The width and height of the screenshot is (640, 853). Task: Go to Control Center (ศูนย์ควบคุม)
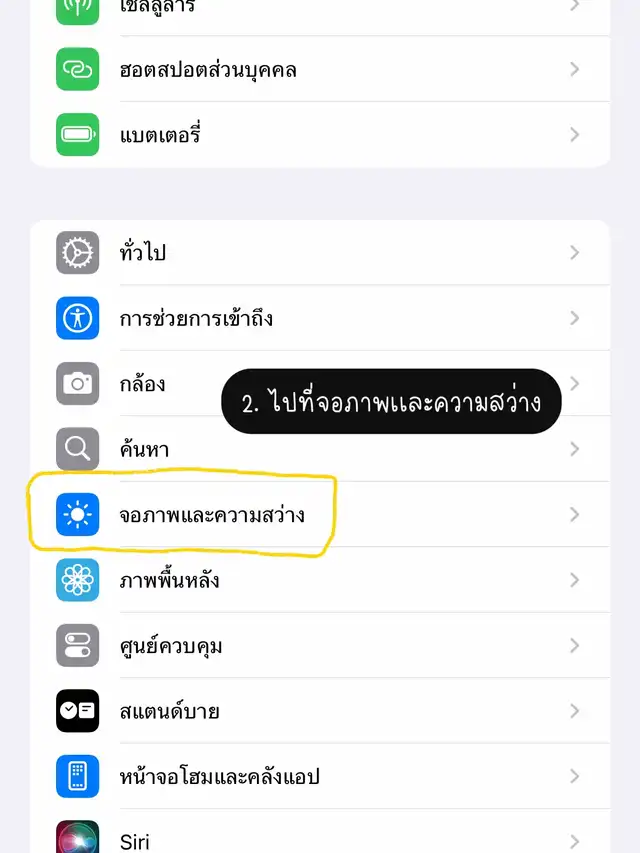pyautogui.click(x=170, y=646)
